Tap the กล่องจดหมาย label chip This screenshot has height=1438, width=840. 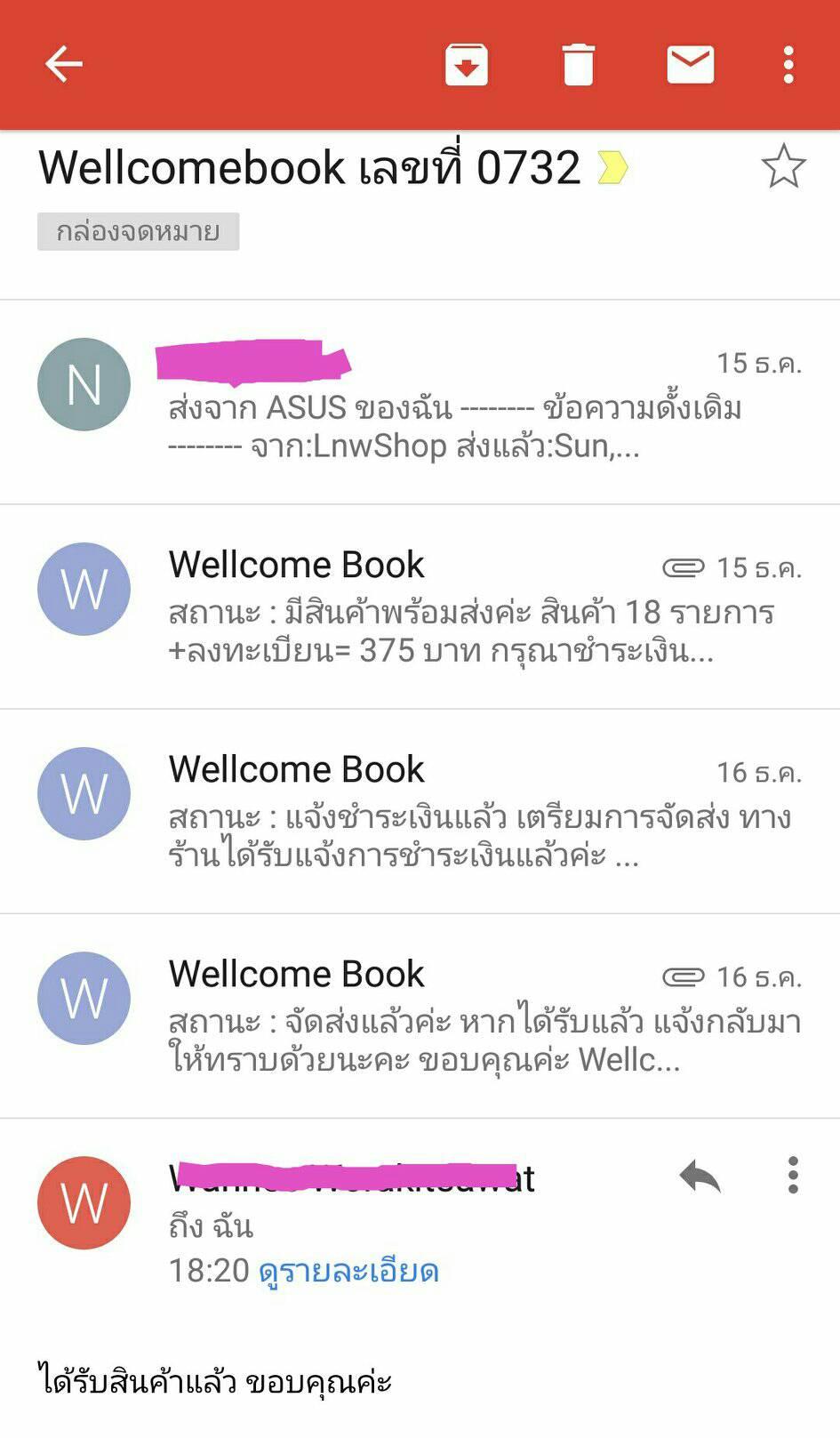(138, 232)
